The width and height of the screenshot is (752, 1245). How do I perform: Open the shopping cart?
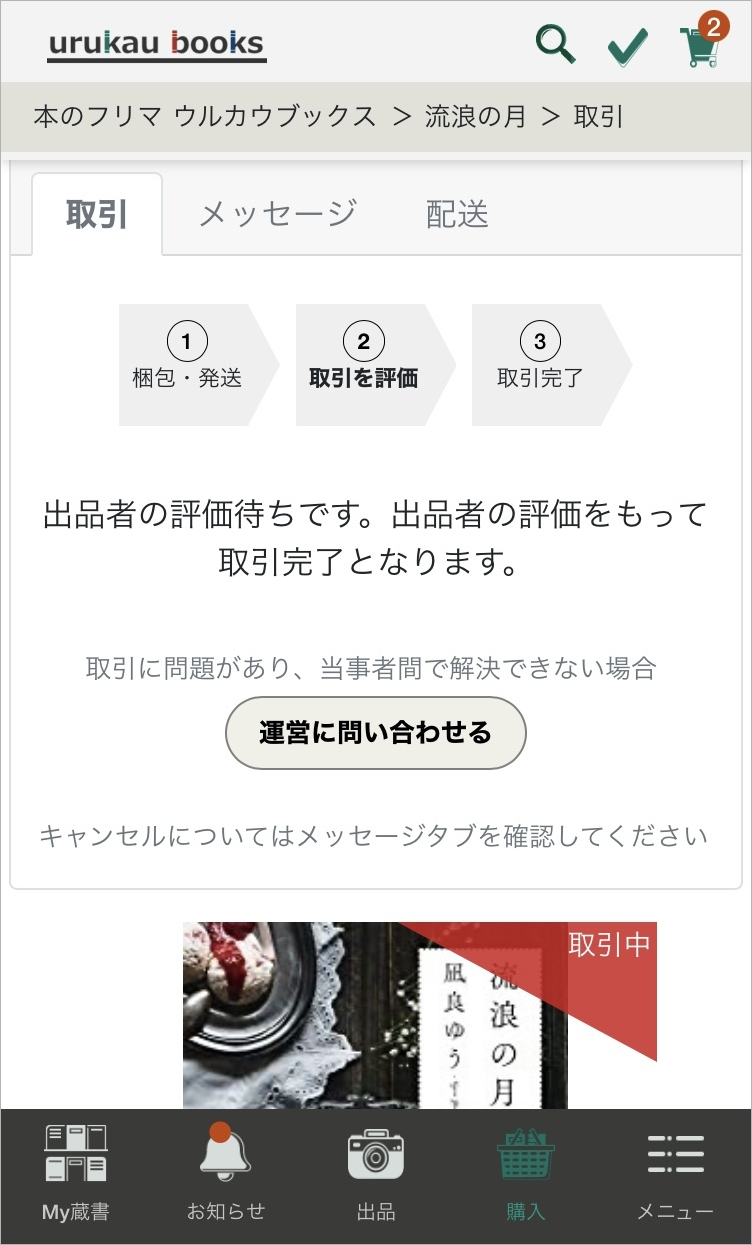[x=700, y=44]
